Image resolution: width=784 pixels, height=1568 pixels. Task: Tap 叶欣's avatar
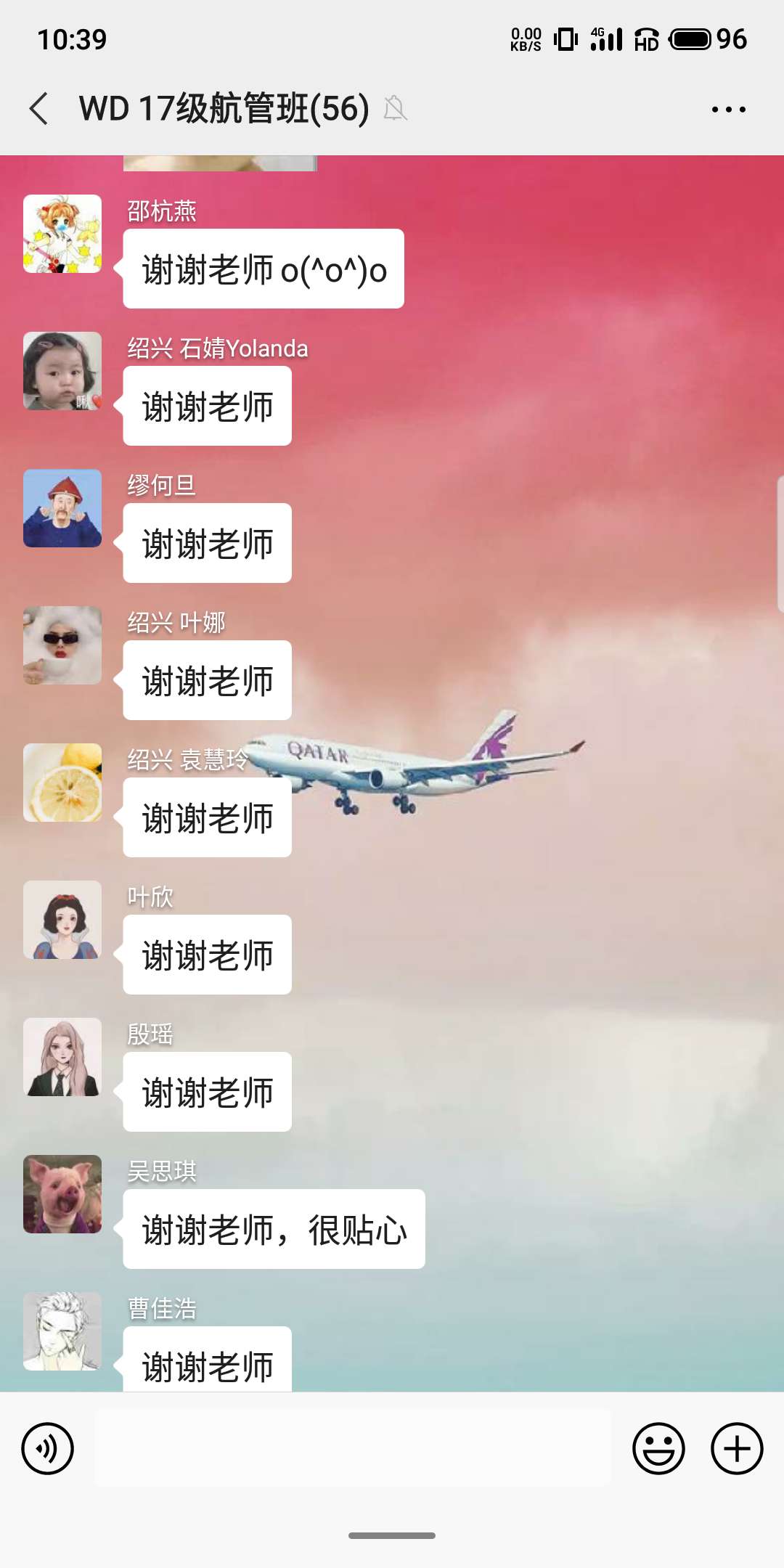(62, 920)
